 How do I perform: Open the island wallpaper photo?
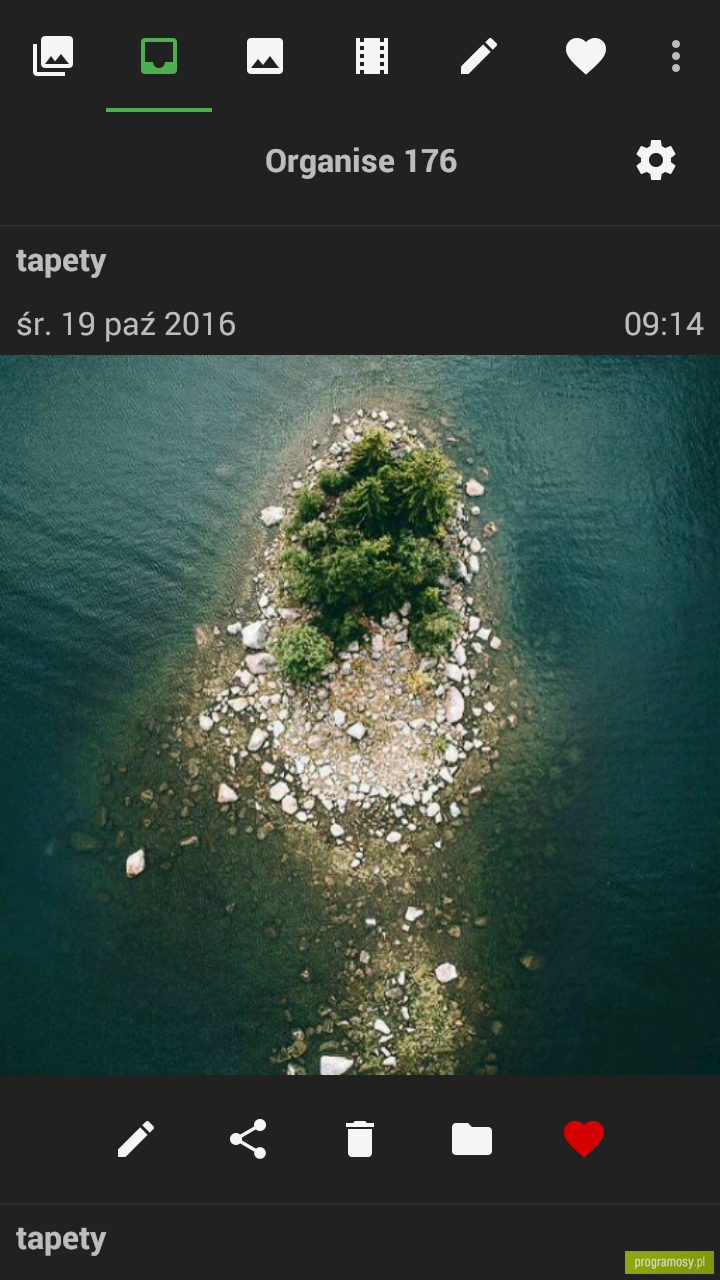360,715
